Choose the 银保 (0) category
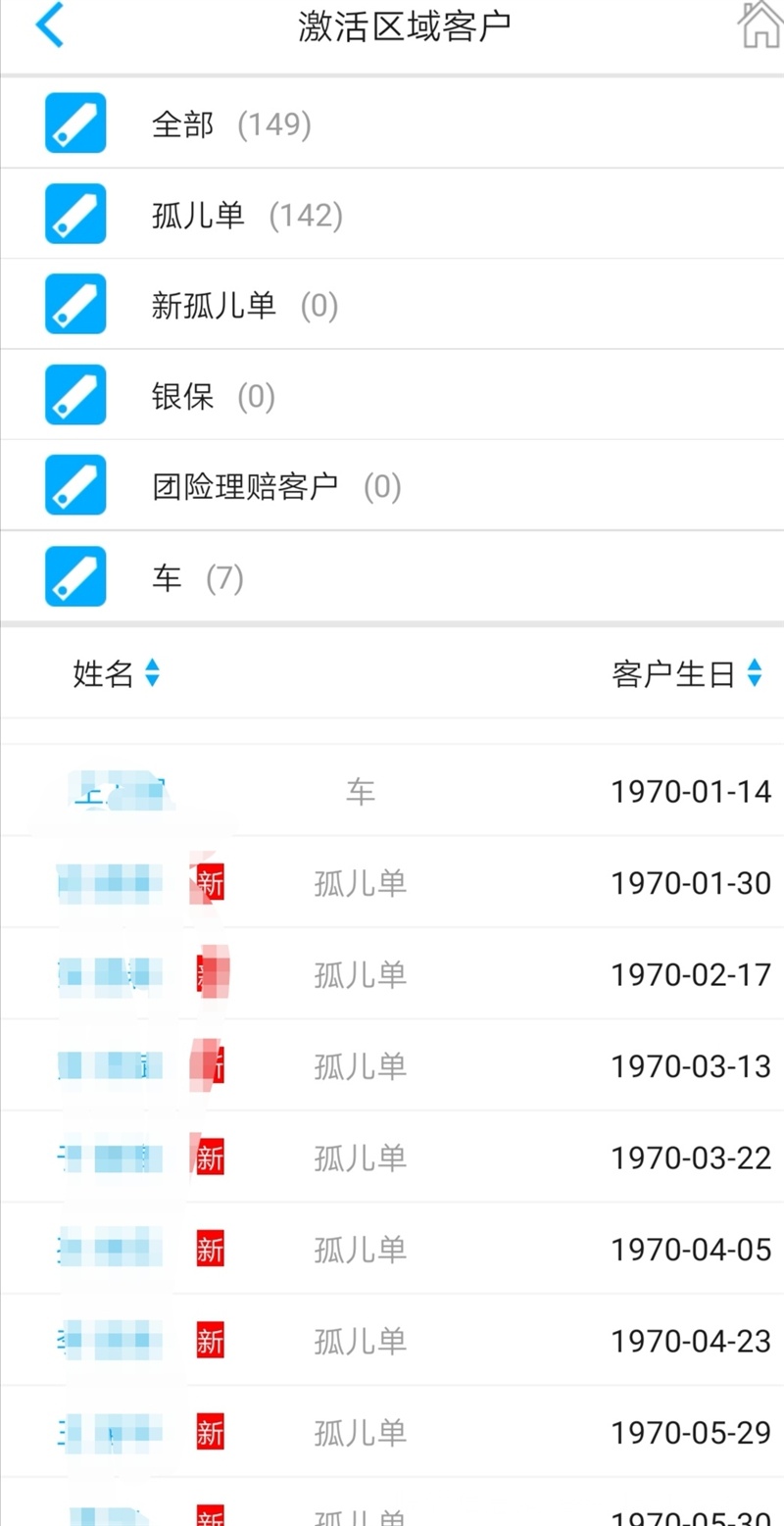 click(392, 395)
